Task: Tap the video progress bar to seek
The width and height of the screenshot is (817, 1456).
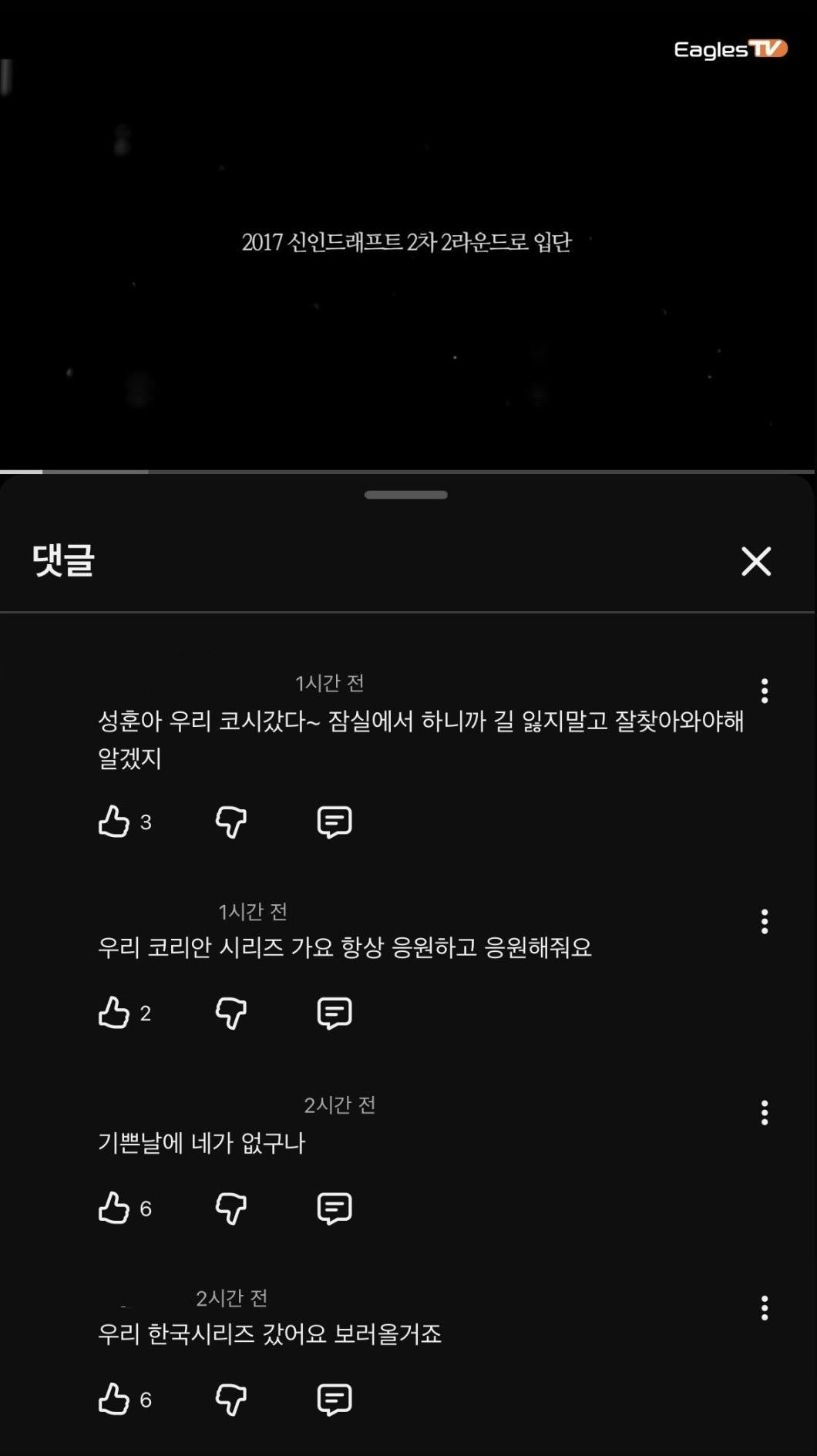Action: (408, 471)
